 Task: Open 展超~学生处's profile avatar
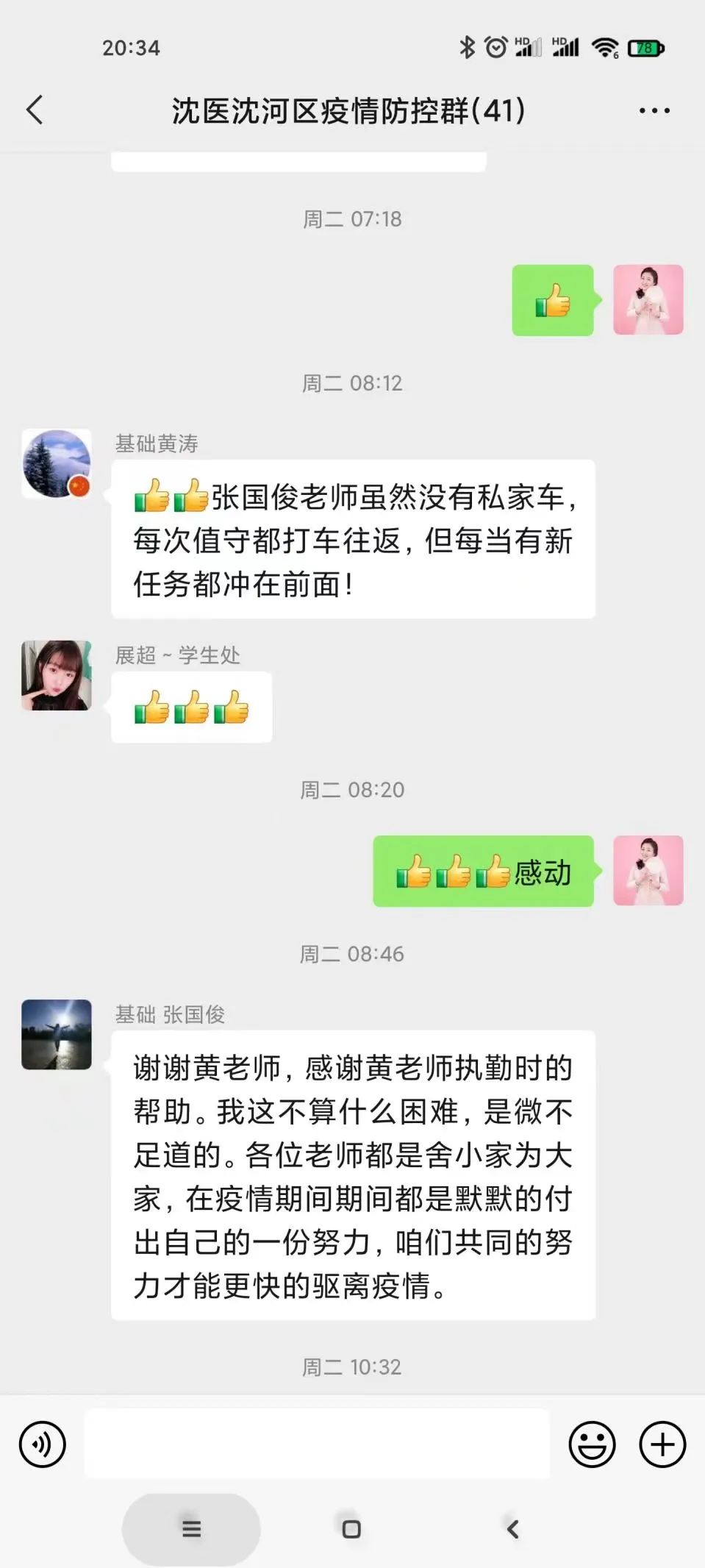click(x=57, y=675)
